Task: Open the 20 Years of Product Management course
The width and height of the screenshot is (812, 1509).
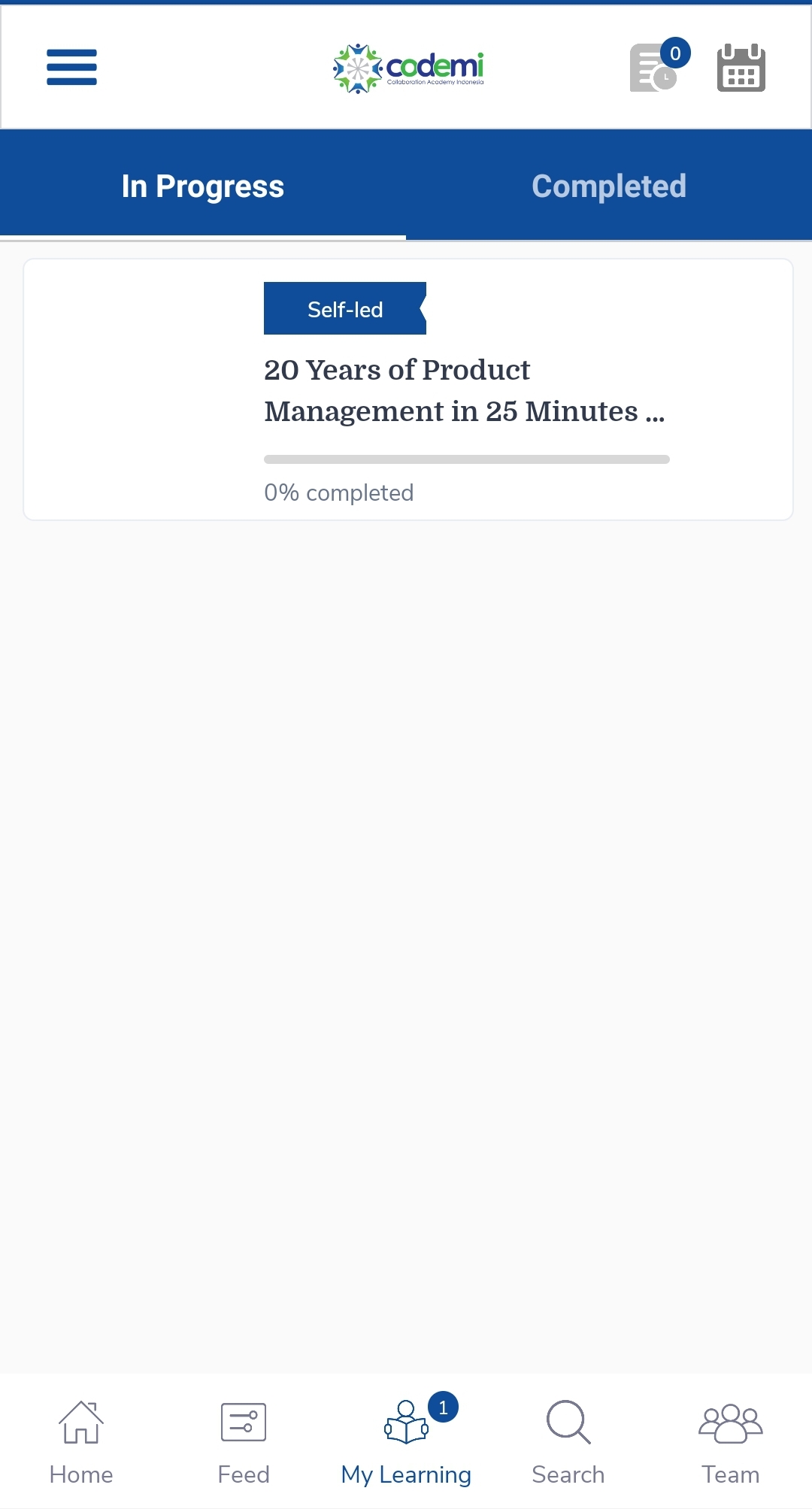Action: pos(464,390)
